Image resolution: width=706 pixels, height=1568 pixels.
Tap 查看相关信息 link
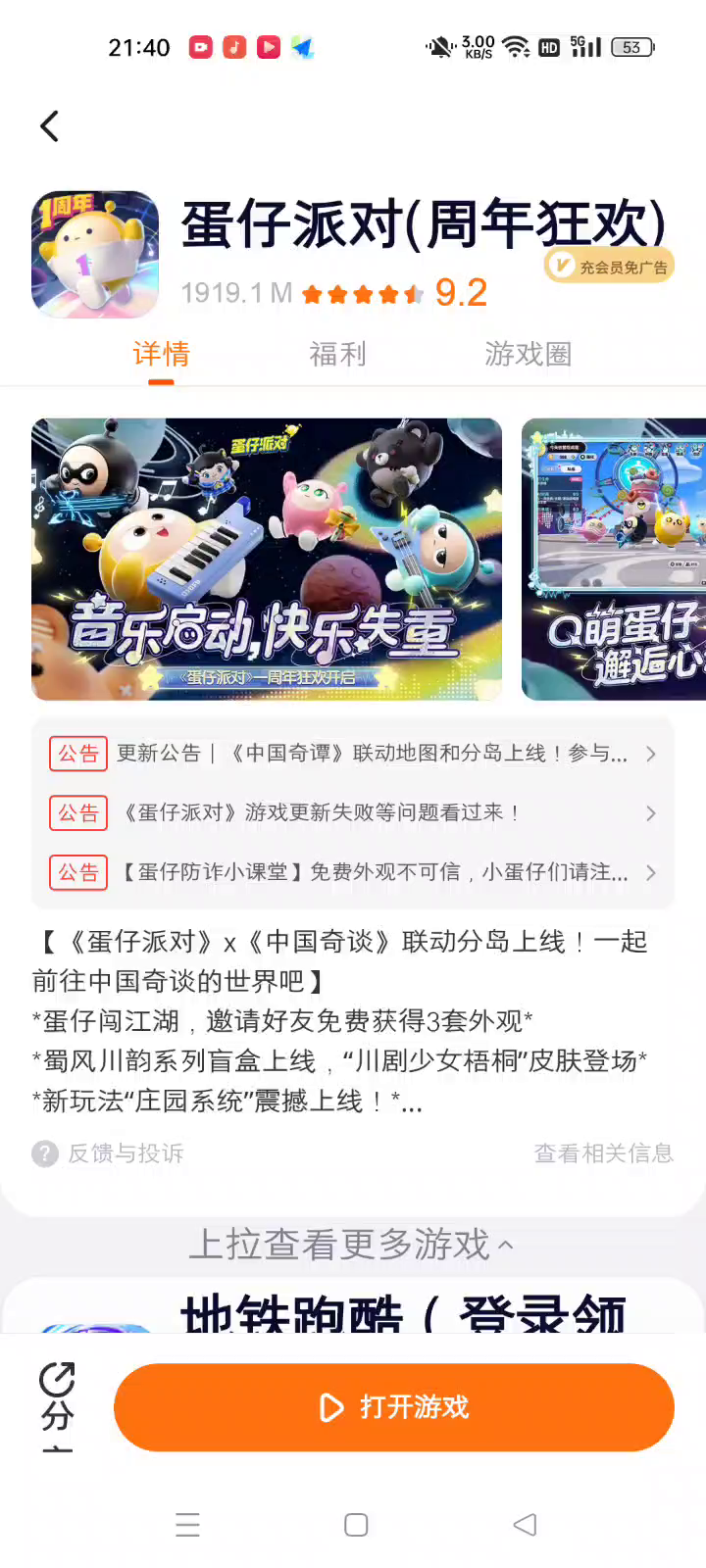(x=603, y=1153)
